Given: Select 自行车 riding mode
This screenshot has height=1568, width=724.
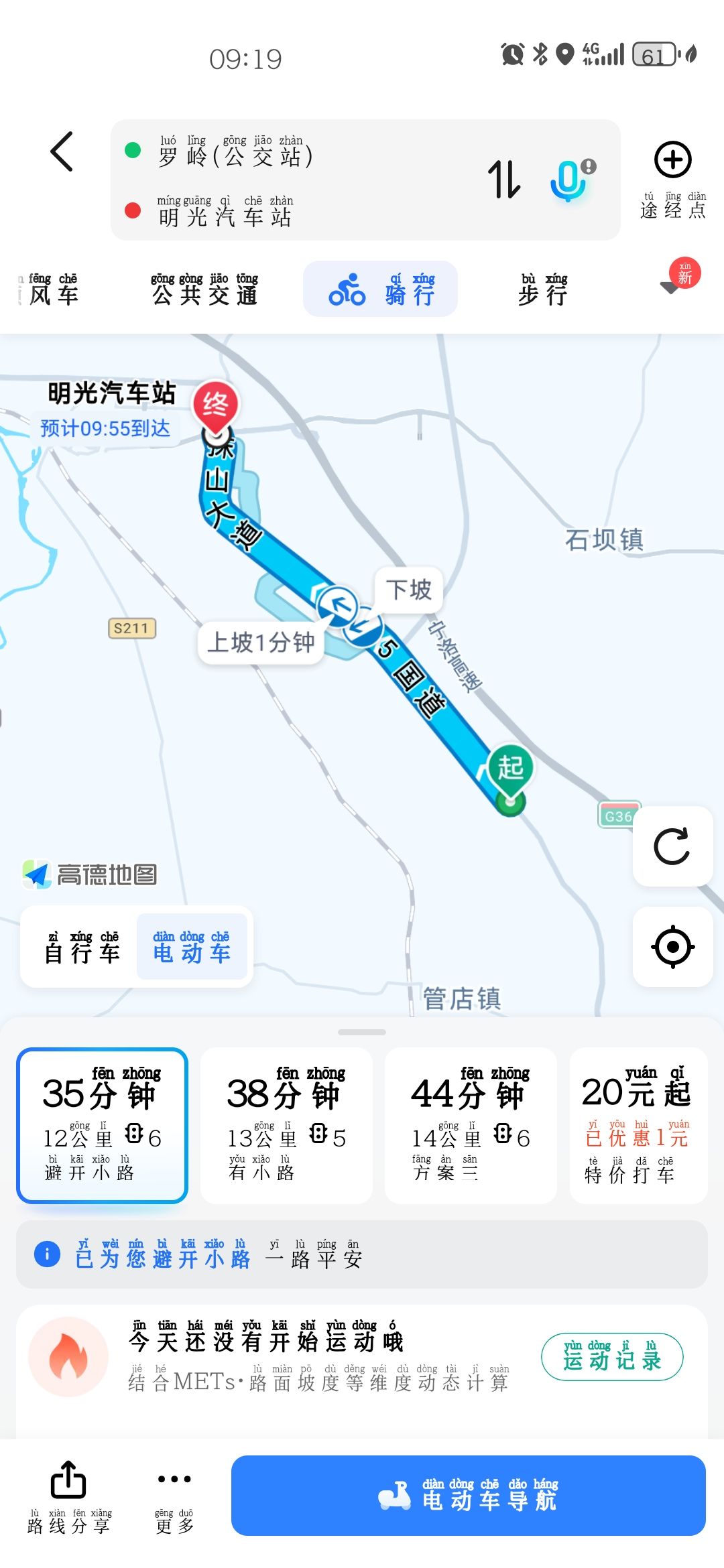Looking at the screenshot, I should pyautogui.click(x=82, y=947).
